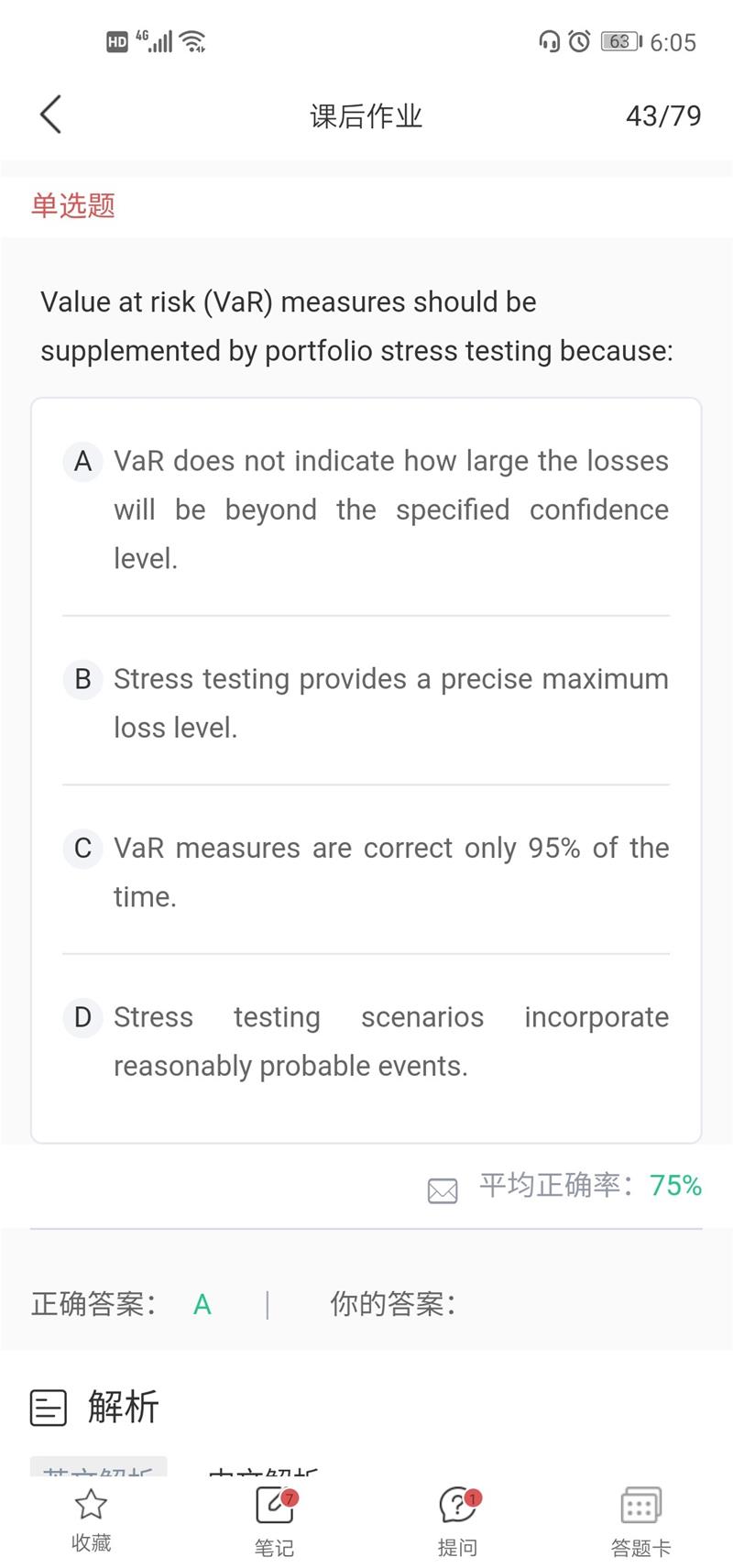Add this question to 收藏 favorites
Image resolution: width=733 pixels, height=1568 pixels.
click(91, 1521)
